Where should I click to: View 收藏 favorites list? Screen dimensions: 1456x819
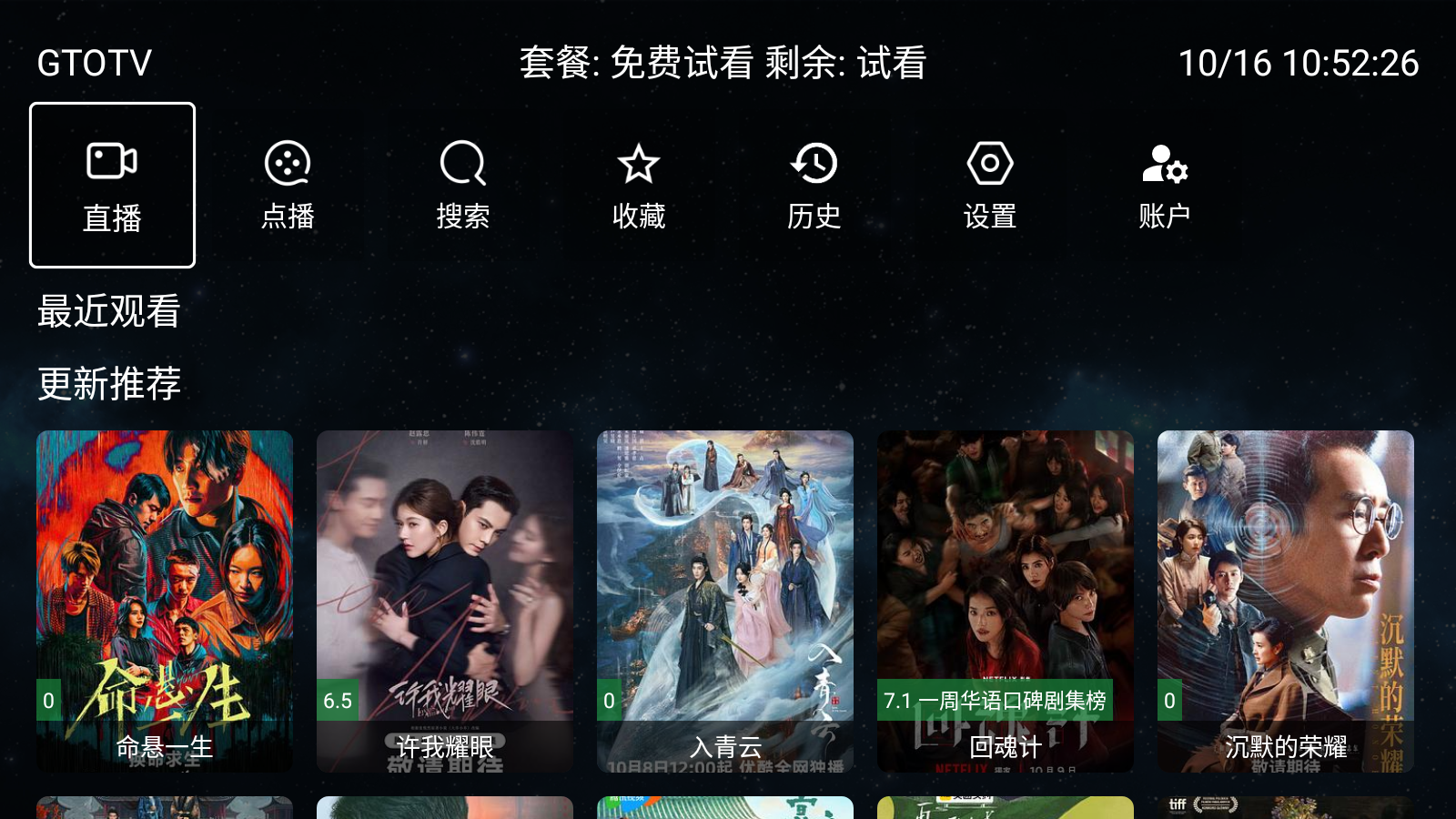(x=639, y=185)
